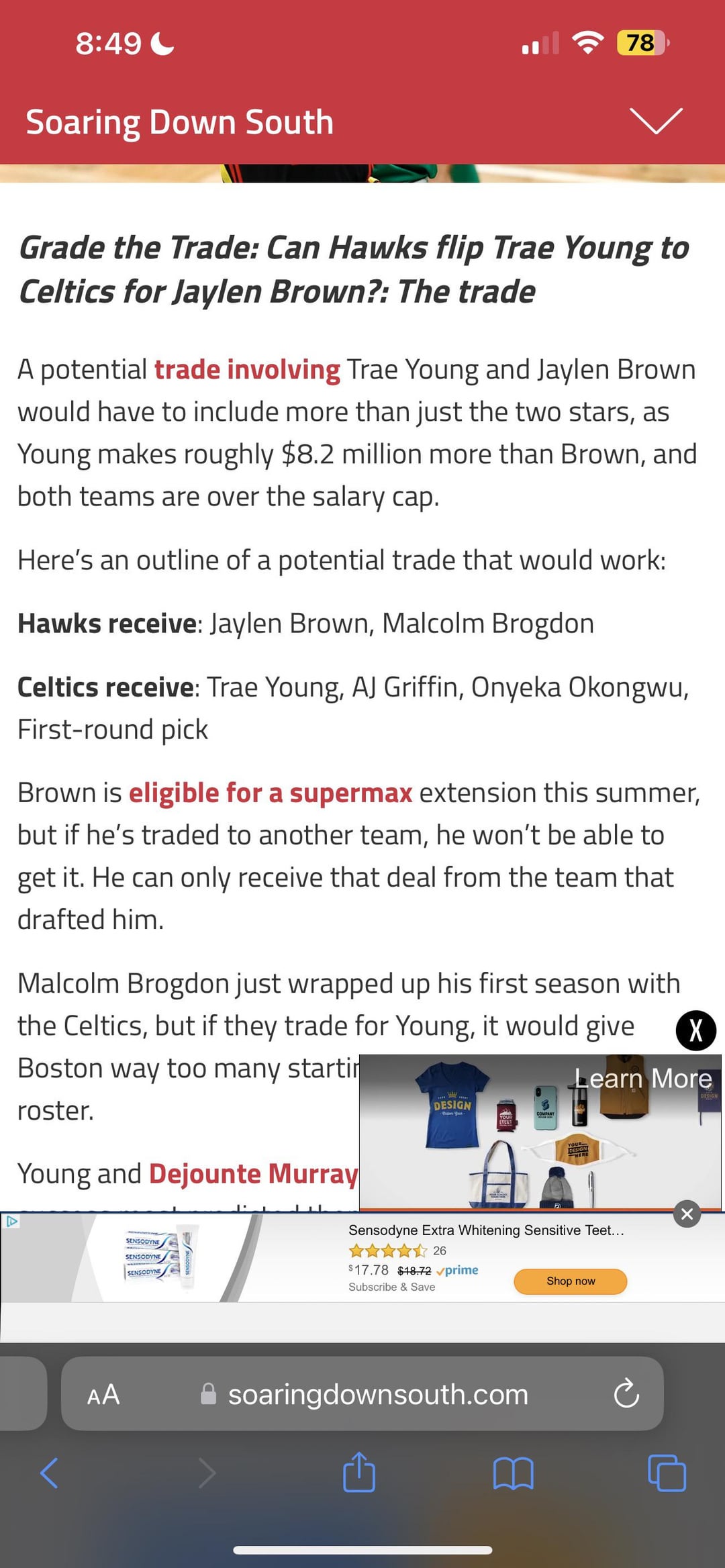
Task: Reload the current page
Action: coord(626,1394)
